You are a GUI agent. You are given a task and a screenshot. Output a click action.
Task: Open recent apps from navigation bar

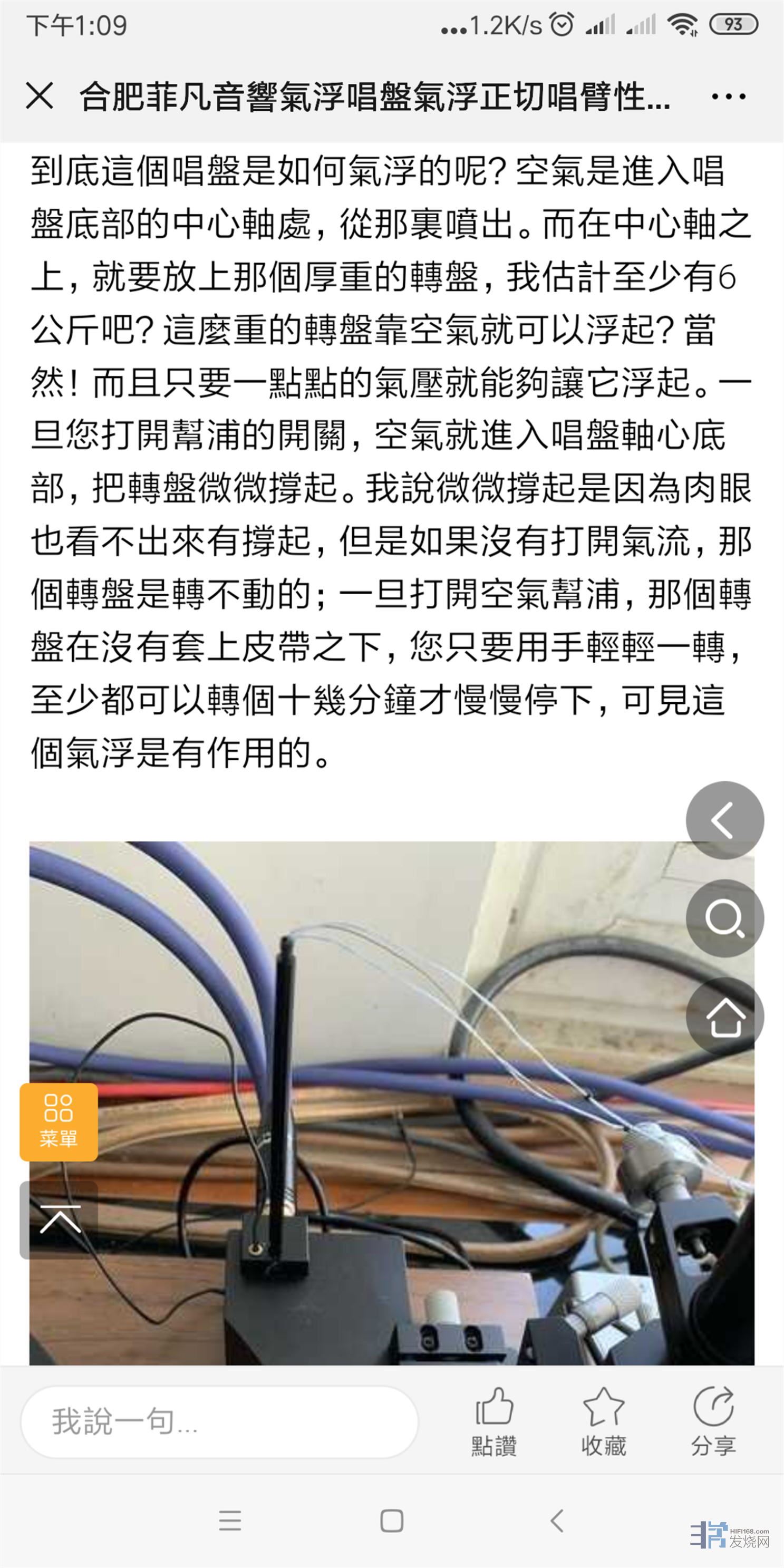(230, 1521)
